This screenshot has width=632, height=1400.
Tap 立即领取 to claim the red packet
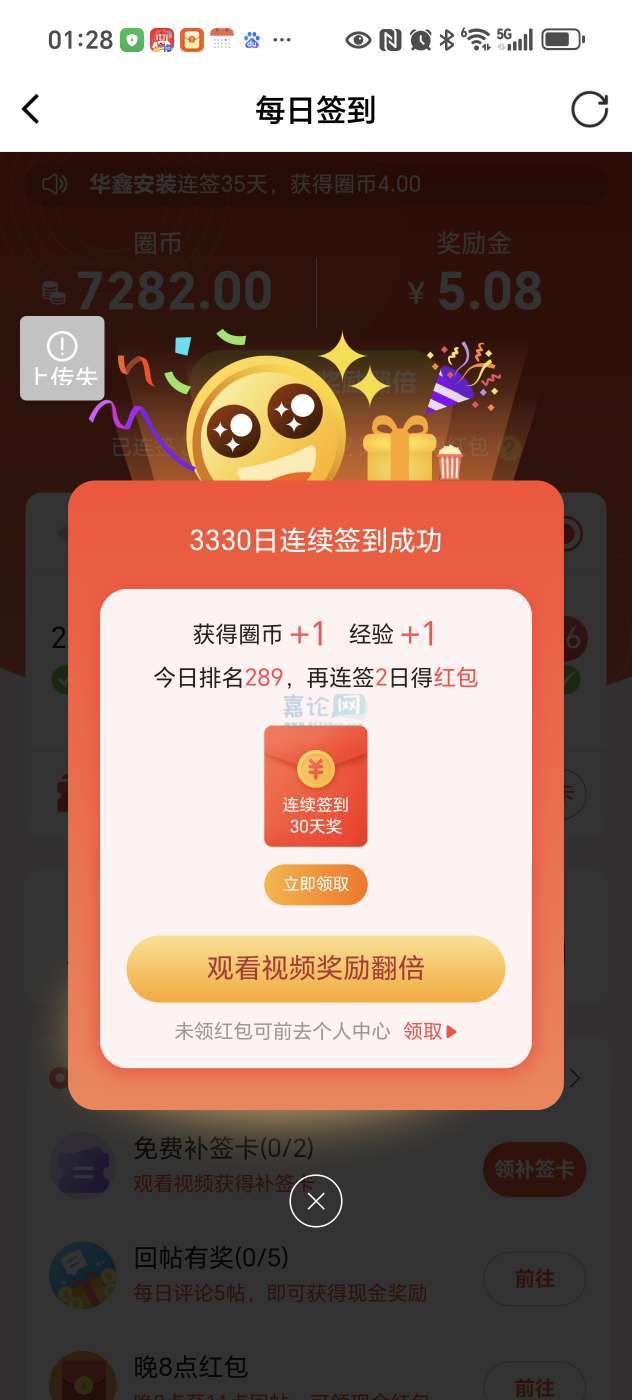(x=315, y=884)
